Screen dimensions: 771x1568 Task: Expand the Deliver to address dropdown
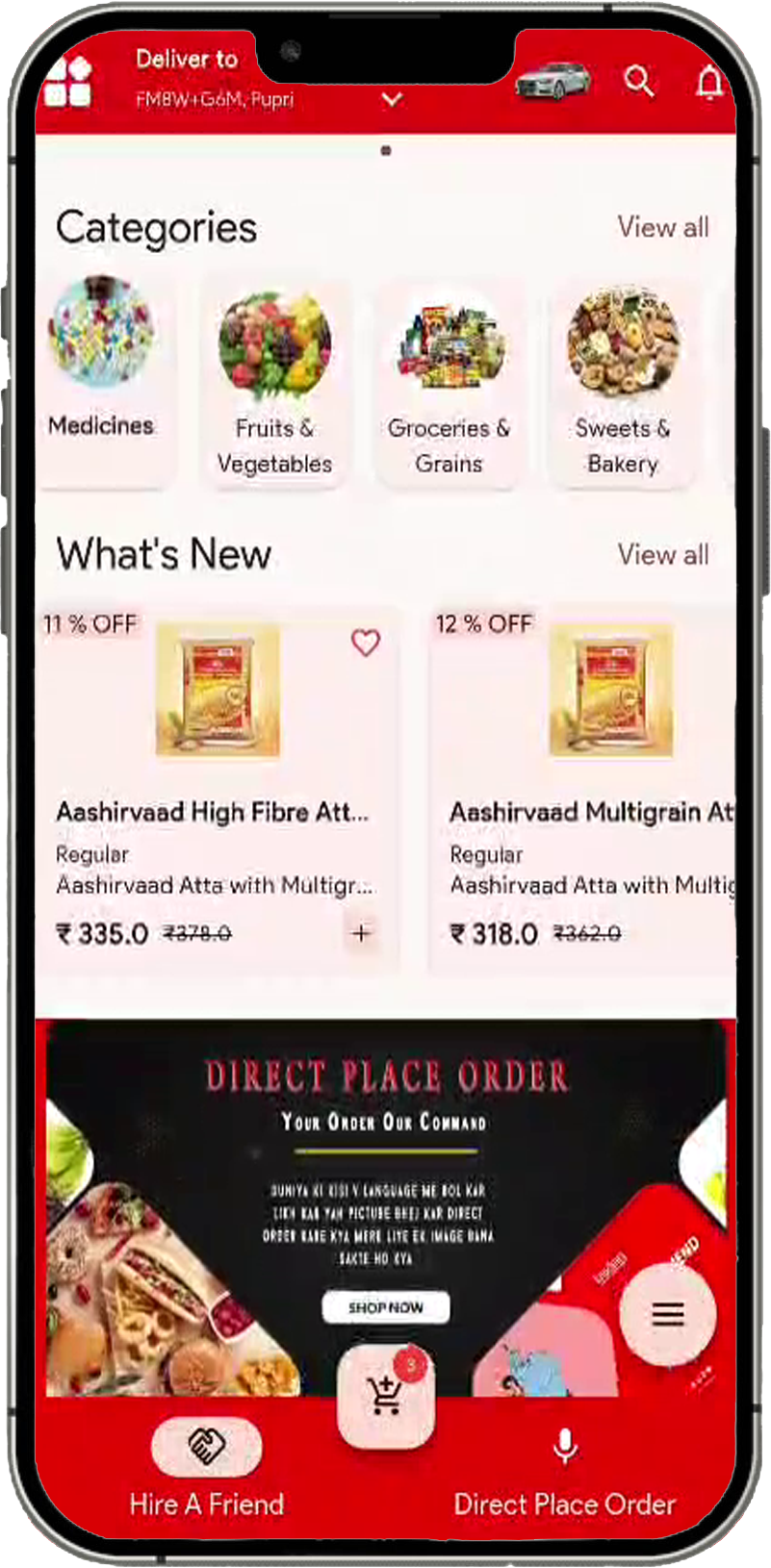click(x=392, y=99)
